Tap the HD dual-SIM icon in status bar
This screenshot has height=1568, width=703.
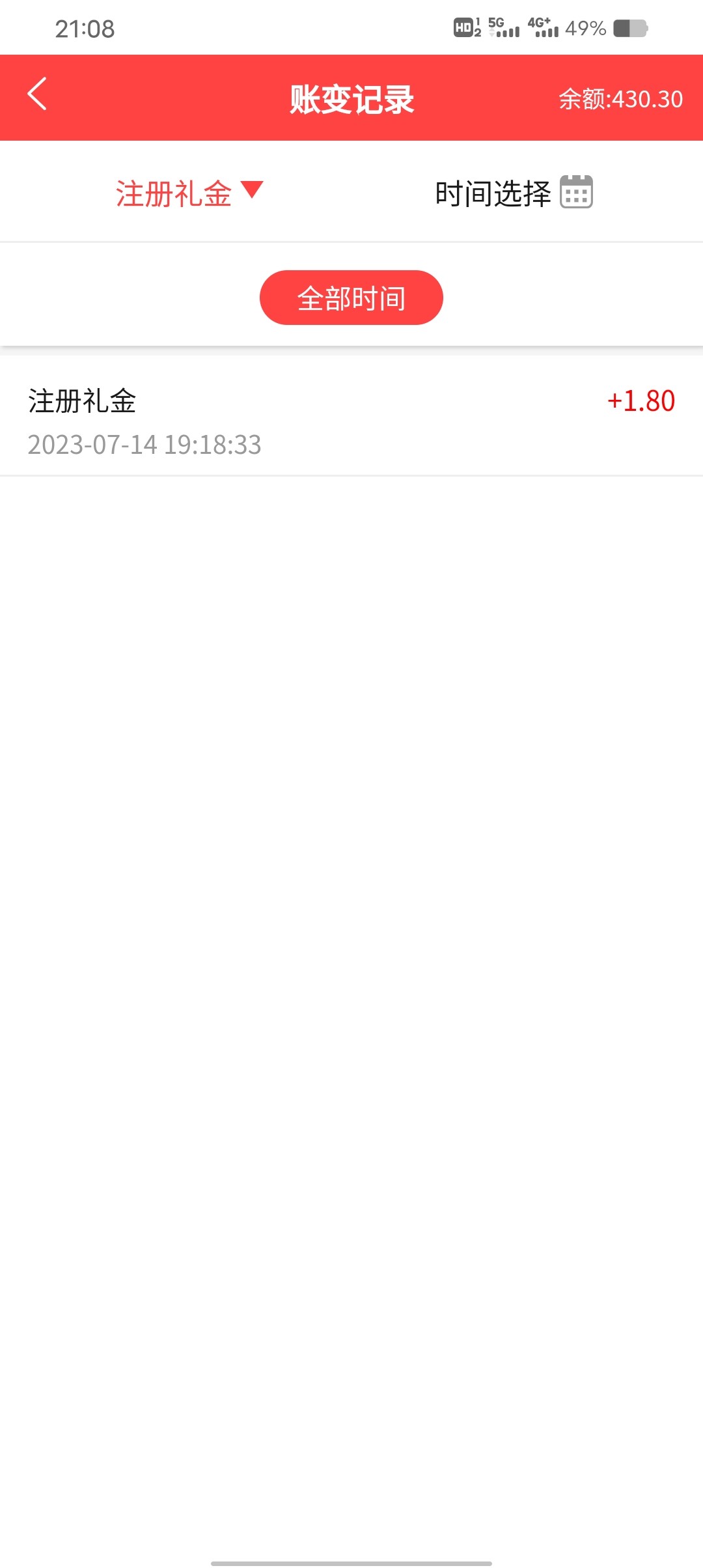[x=467, y=28]
